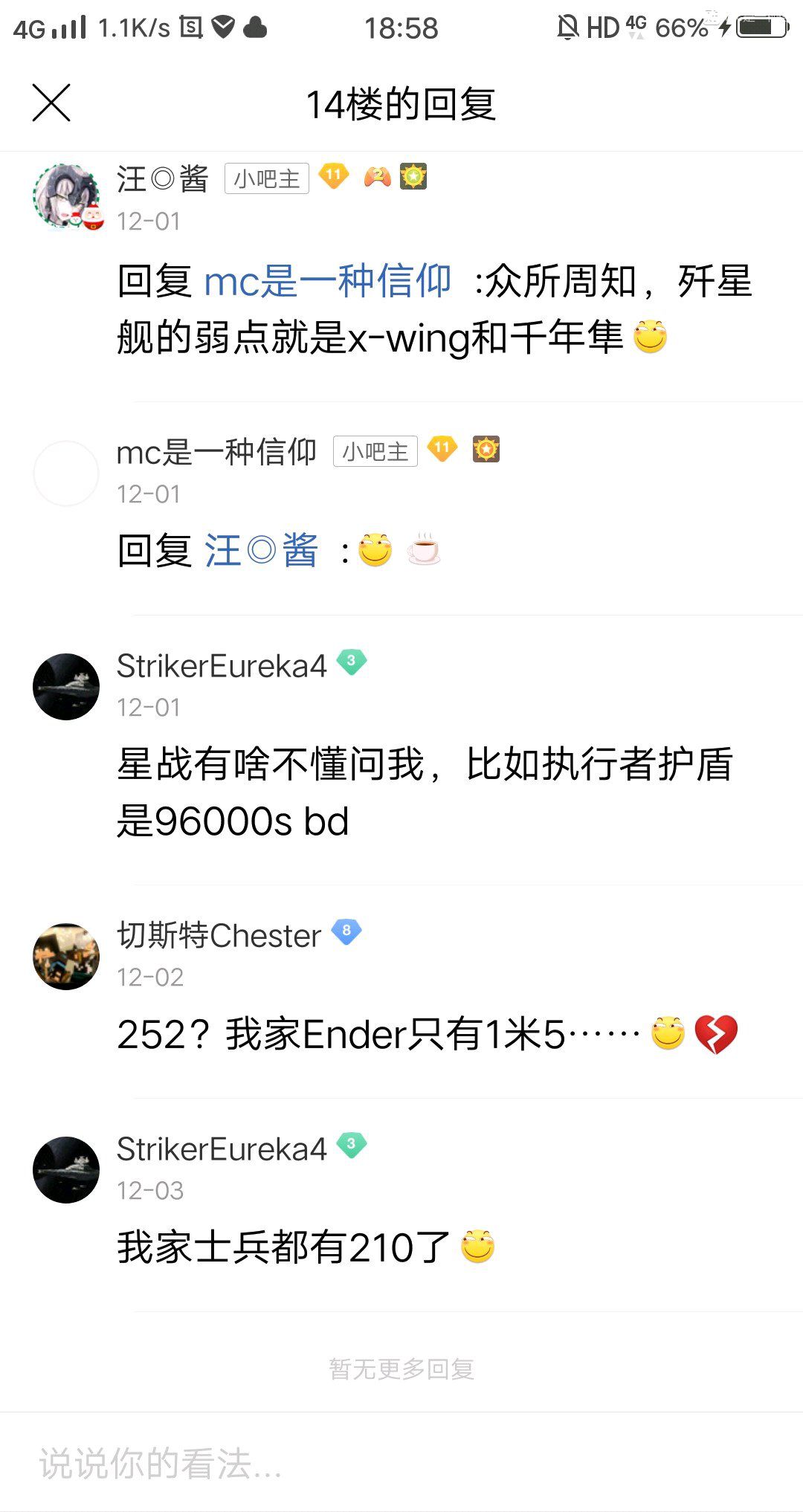
Task: Select the comment about 96000s bd
Action: [x=424, y=793]
